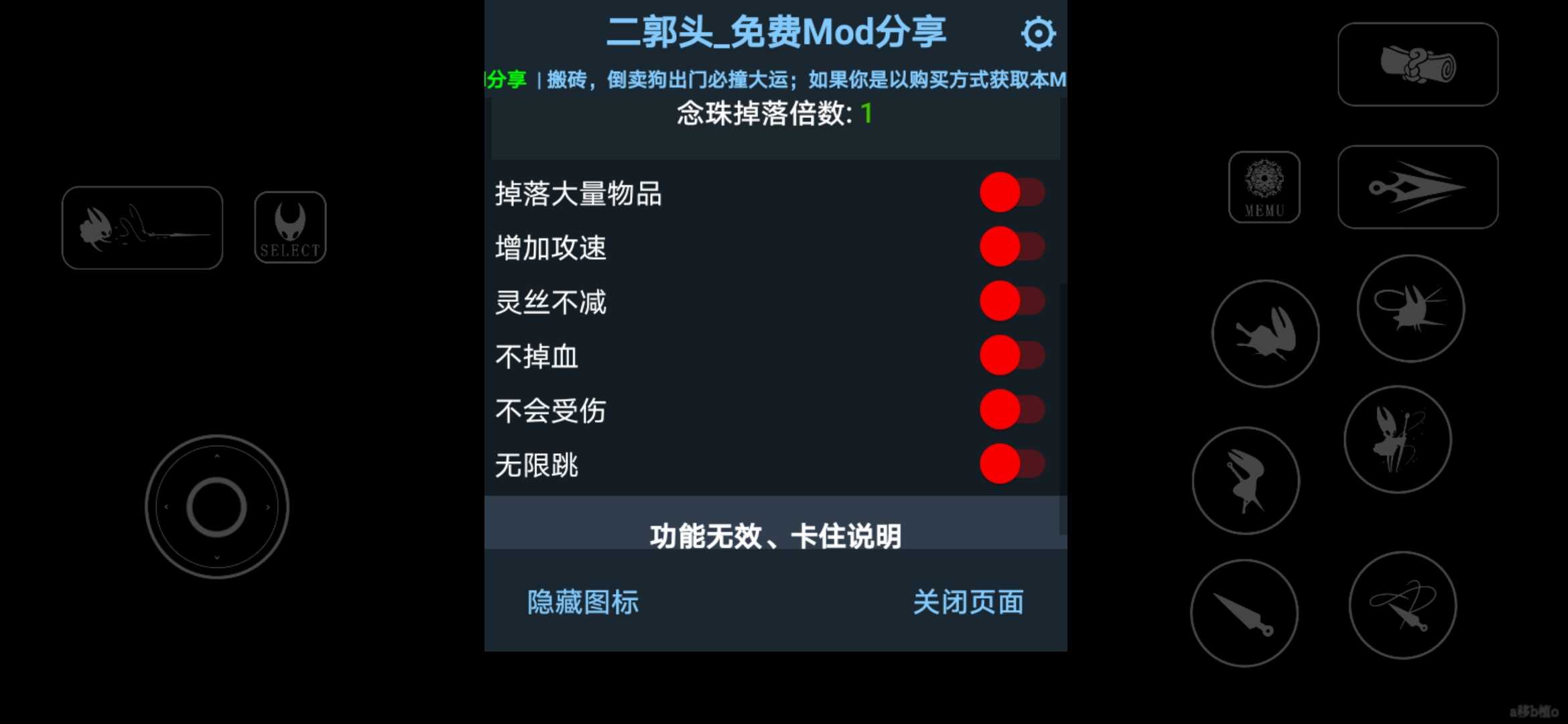Tap the virtual joystick center
Image resolution: width=1568 pixels, height=724 pixels.
tap(216, 507)
